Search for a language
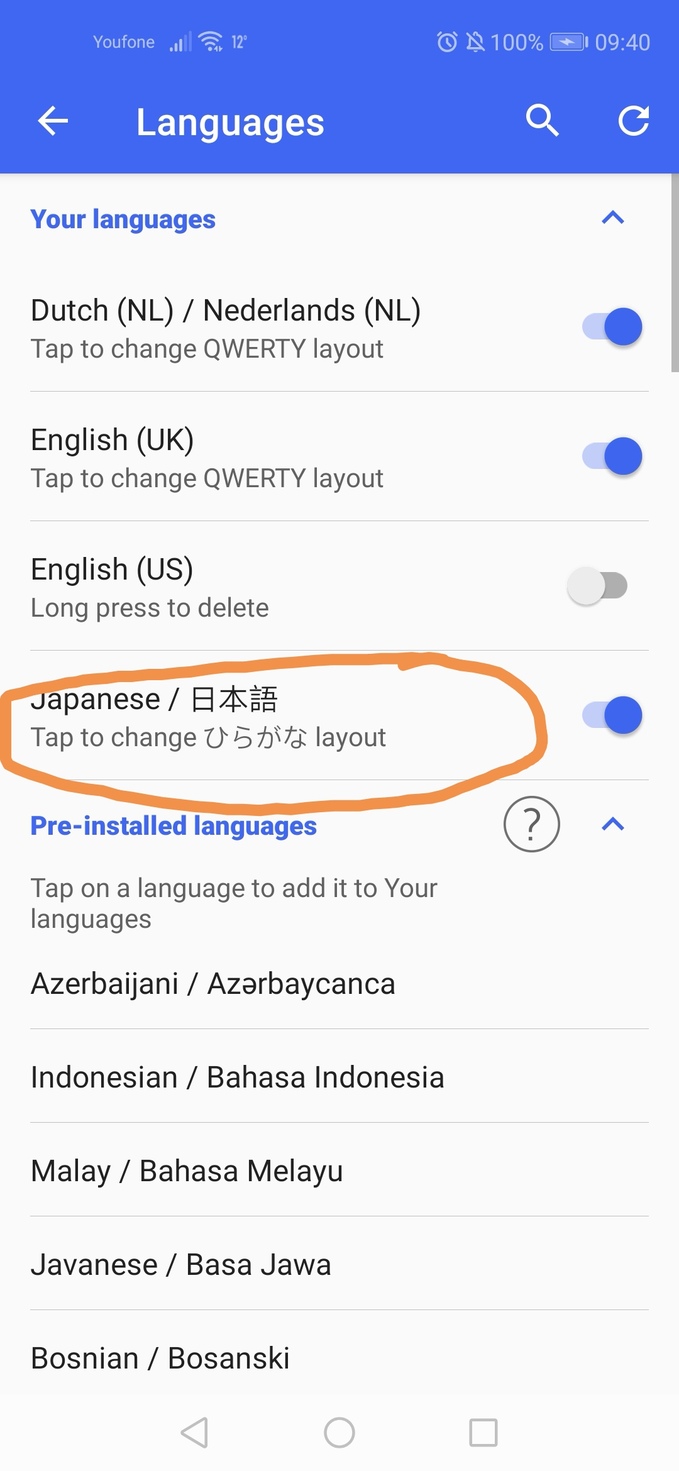 [x=542, y=121]
